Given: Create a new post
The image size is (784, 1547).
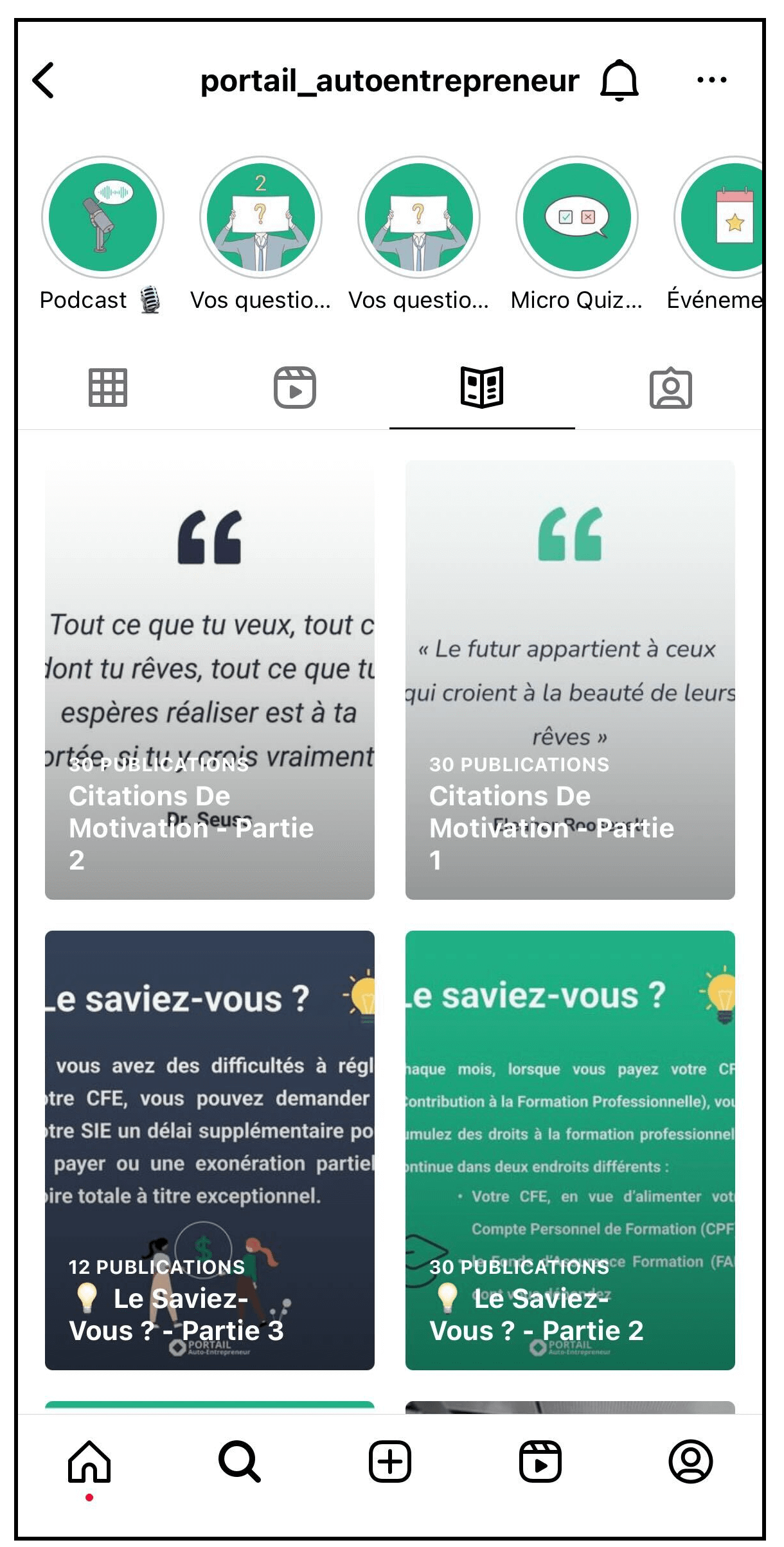Looking at the screenshot, I should pos(390,1462).
